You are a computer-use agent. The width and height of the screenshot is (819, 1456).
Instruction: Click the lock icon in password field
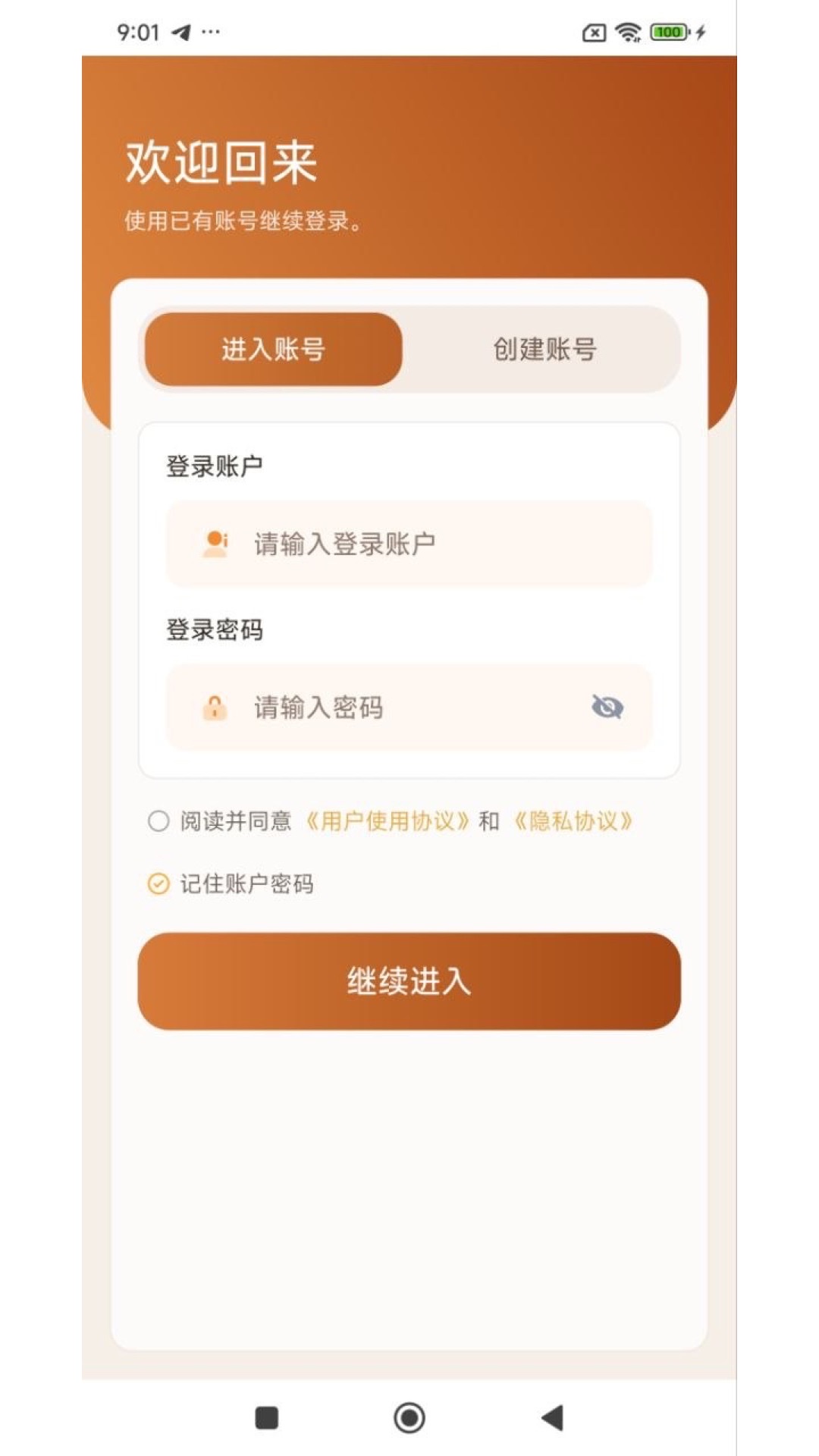tap(215, 708)
